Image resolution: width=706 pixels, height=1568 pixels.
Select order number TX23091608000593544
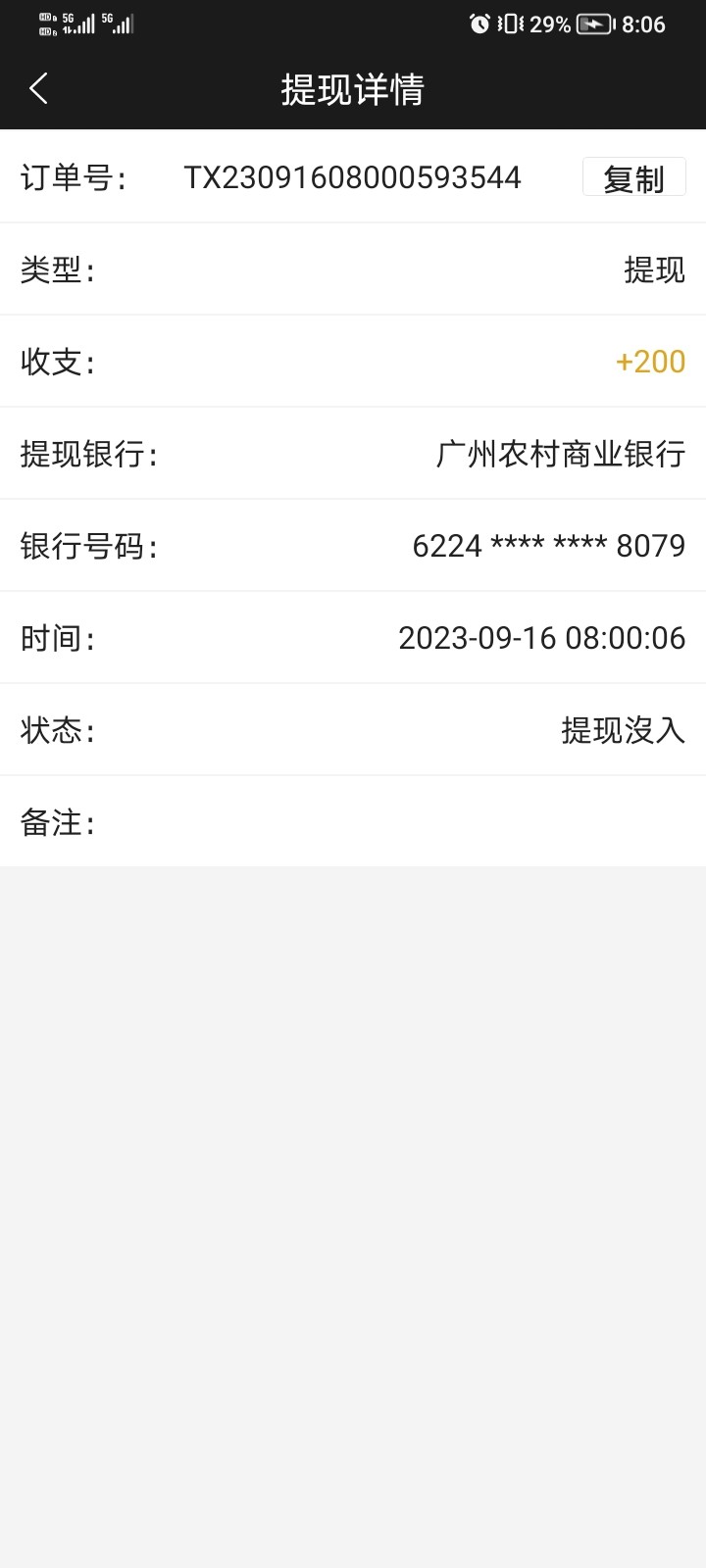coord(353,177)
